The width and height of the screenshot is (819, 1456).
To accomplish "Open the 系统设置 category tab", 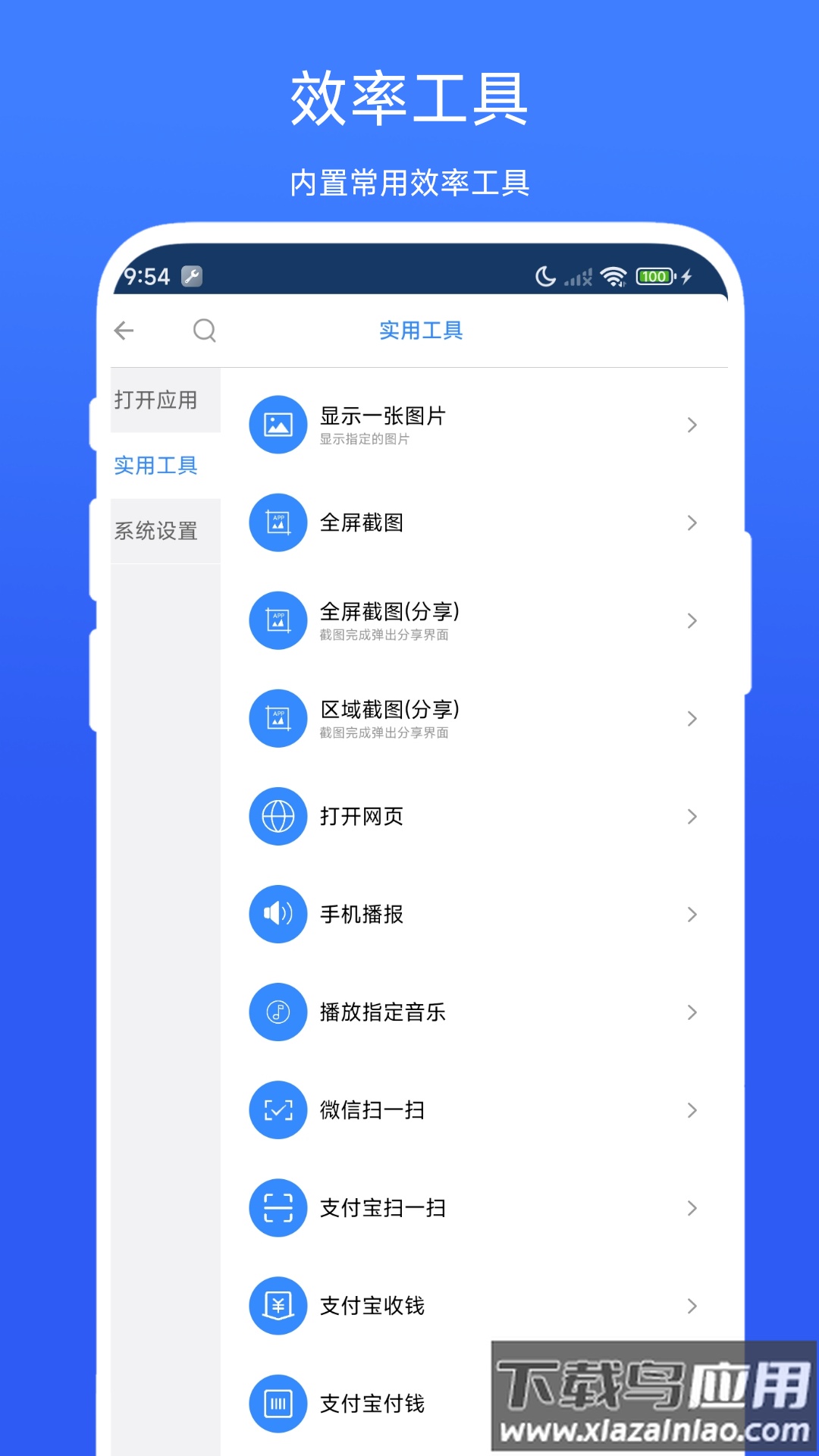I will pos(157,532).
